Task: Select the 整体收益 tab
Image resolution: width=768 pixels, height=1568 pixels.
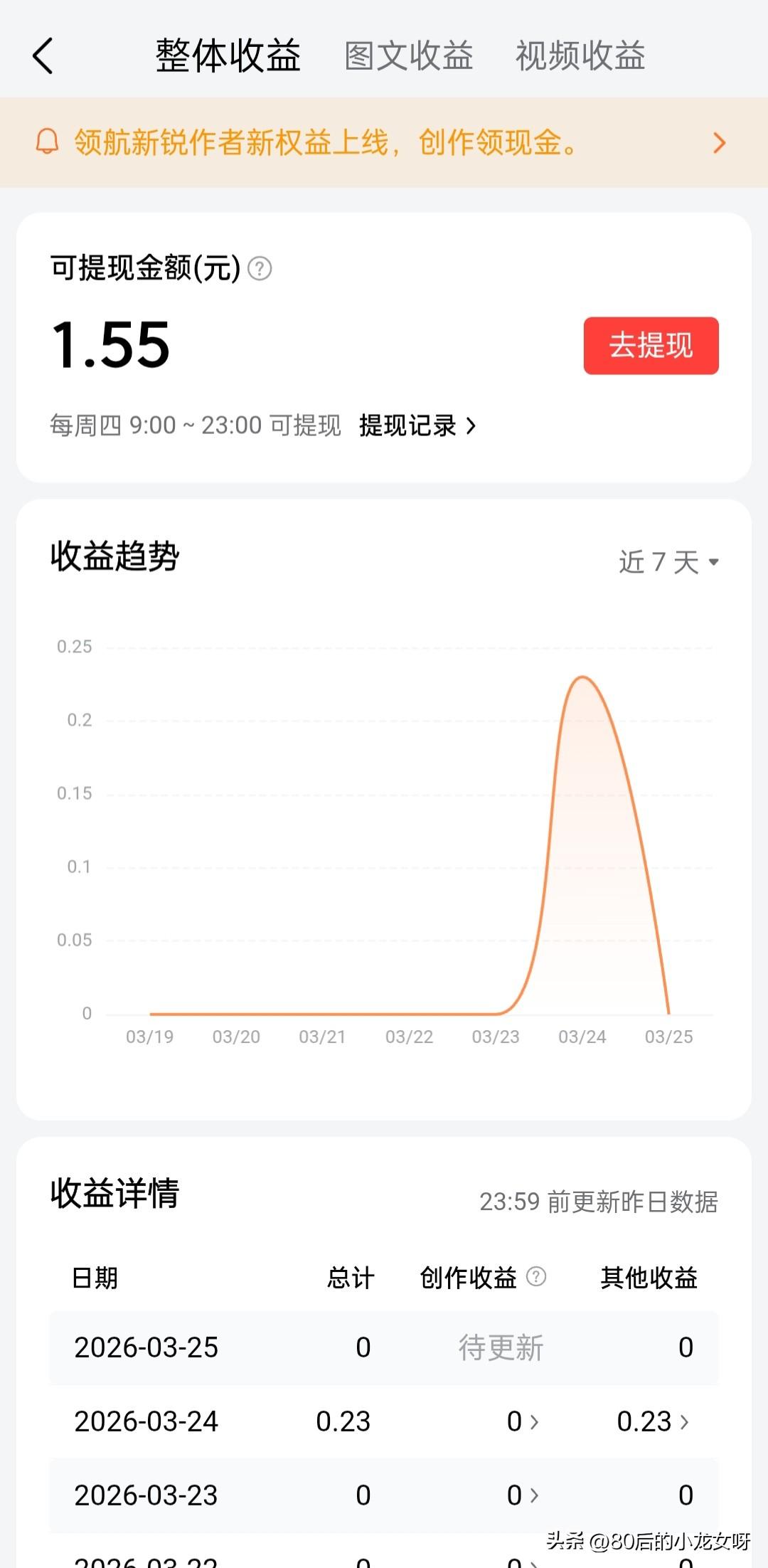Action: 228,55
